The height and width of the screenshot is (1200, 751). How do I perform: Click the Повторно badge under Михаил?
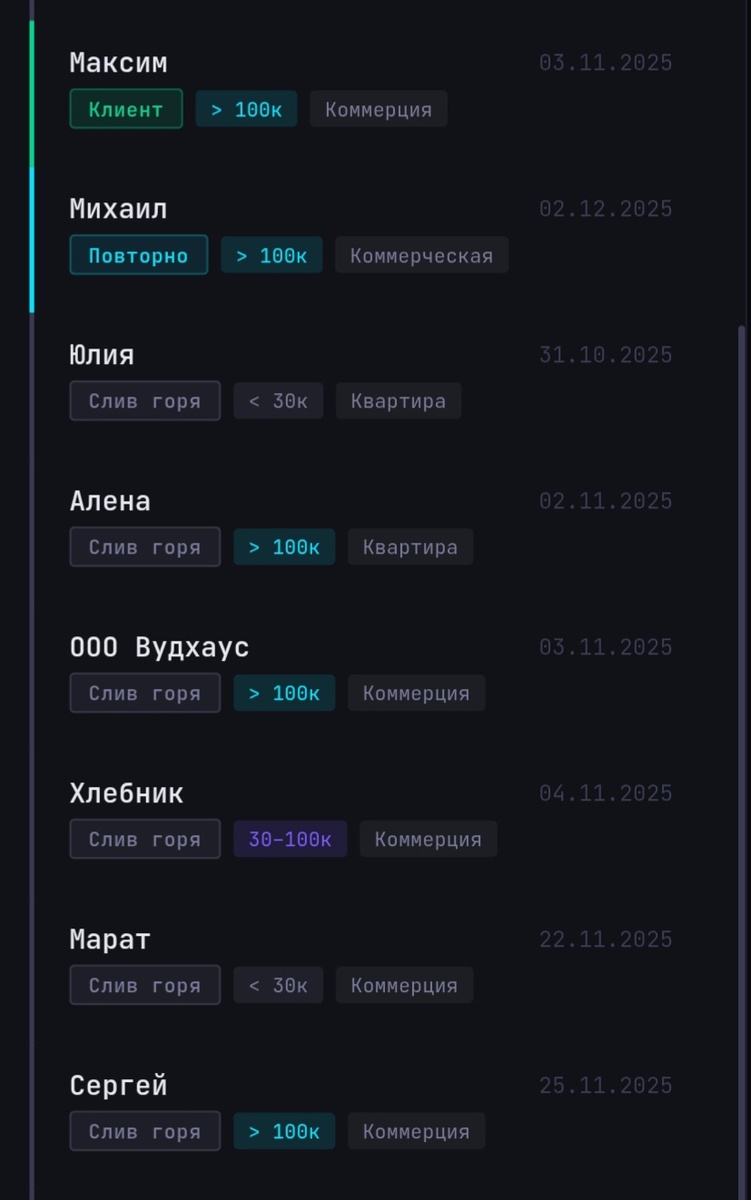click(x=138, y=254)
